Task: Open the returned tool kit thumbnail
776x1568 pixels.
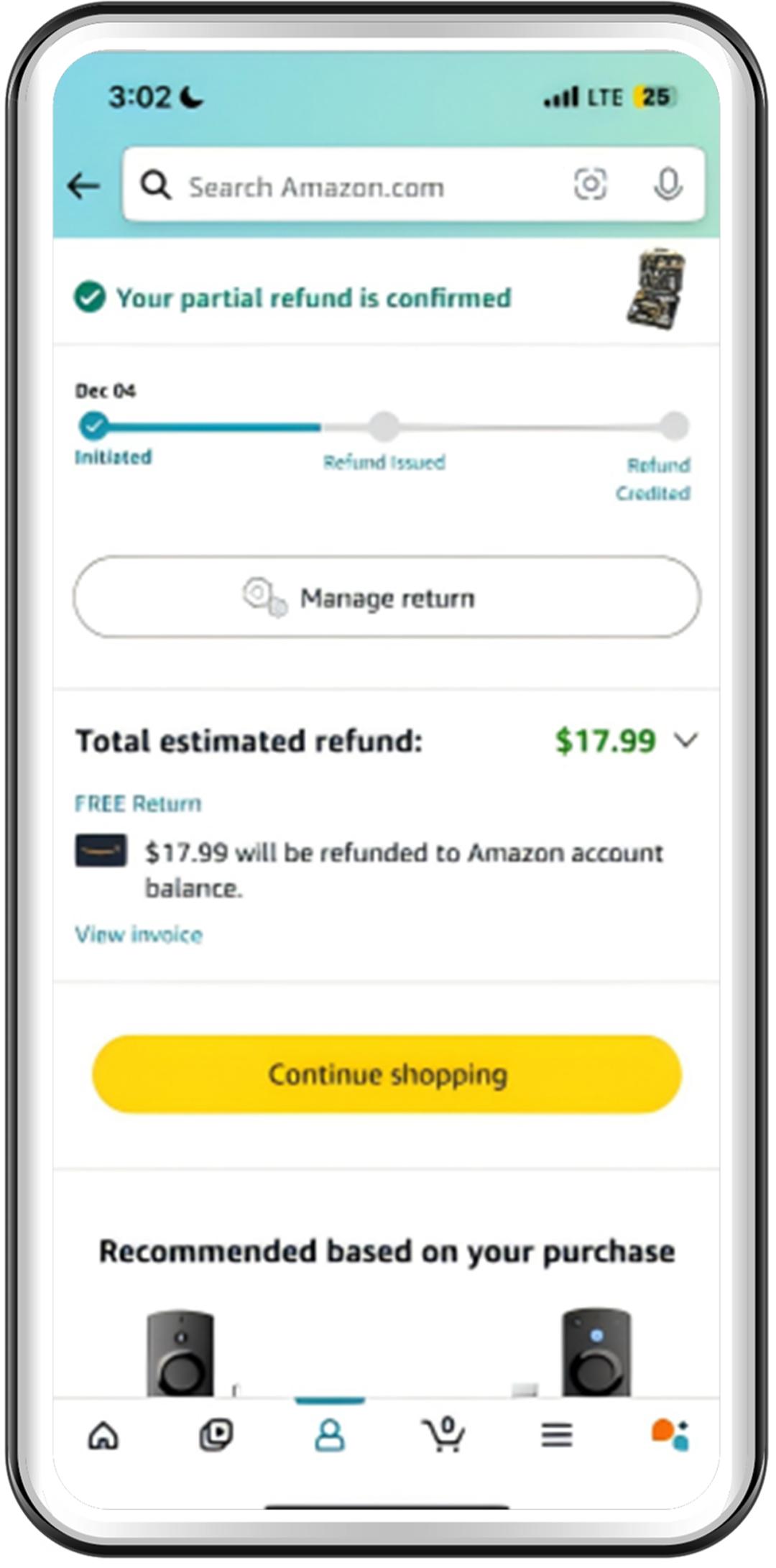Action: click(656, 290)
